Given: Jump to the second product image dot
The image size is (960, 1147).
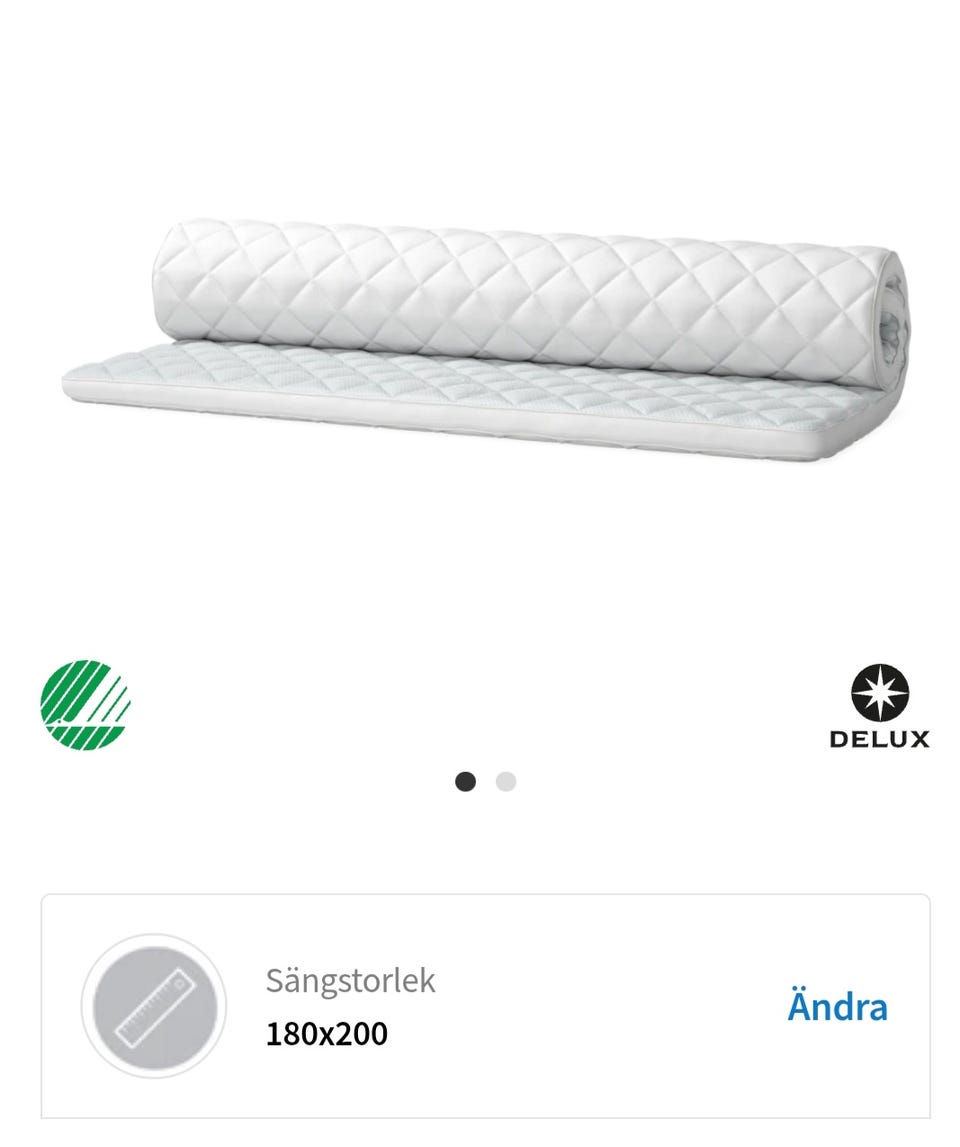Looking at the screenshot, I should pos(506,782).
